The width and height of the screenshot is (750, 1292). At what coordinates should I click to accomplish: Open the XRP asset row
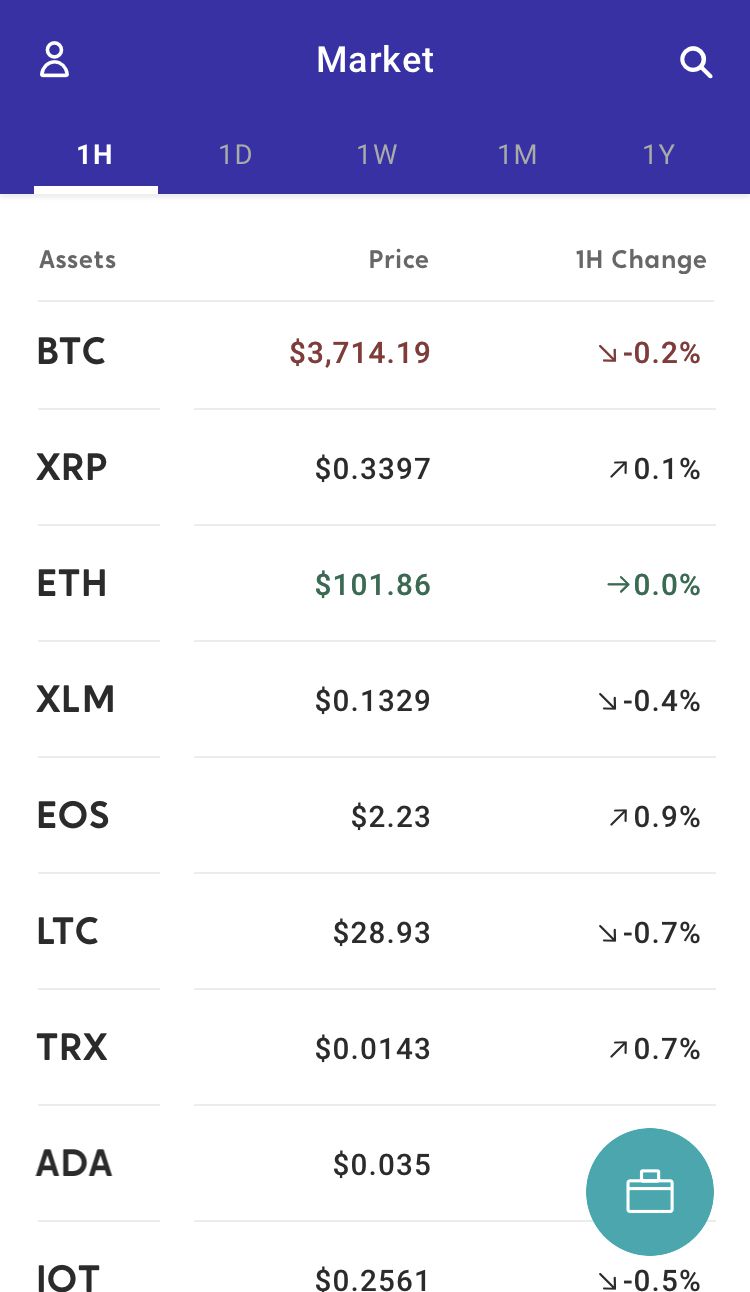point(375,468)
